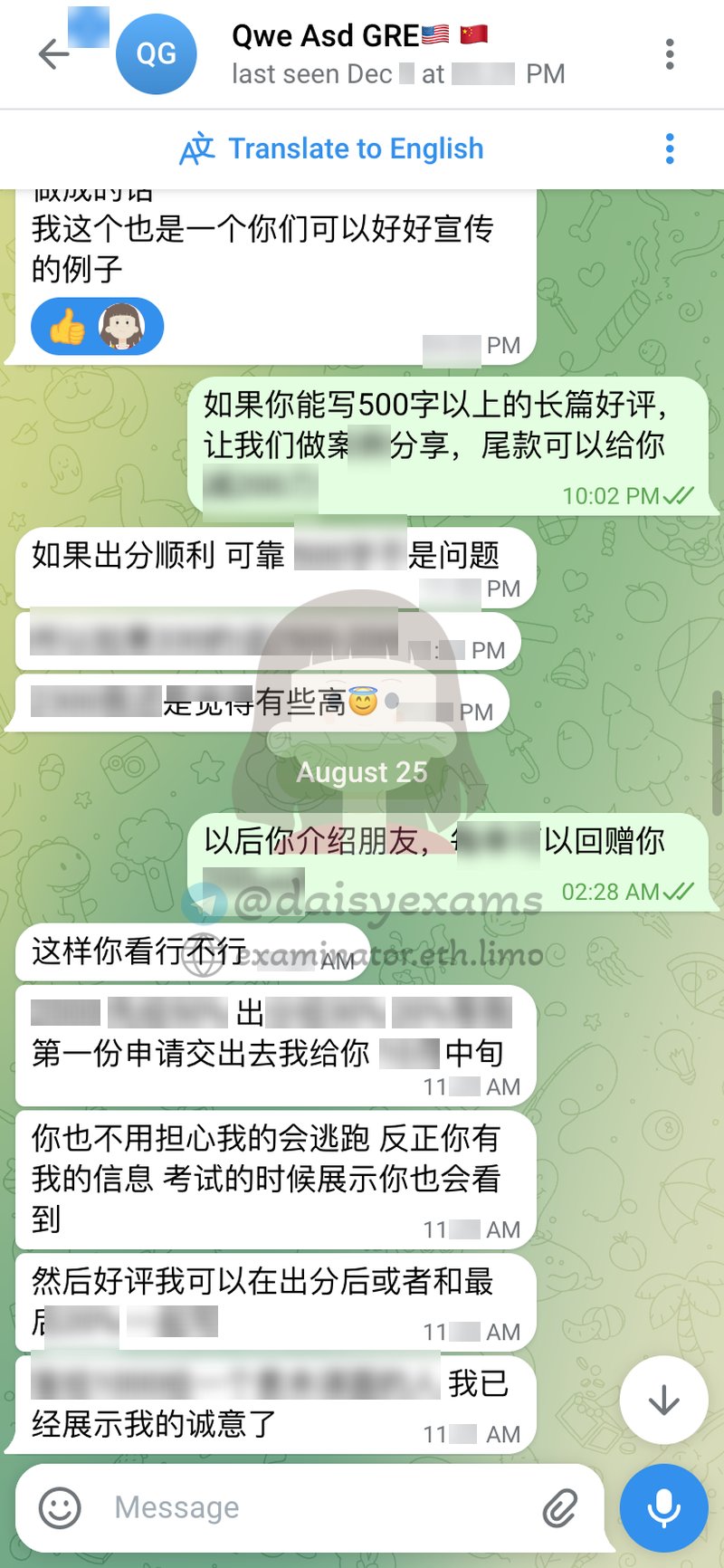Tap Translate to English
Screen dimensions: 724x1568
(x=357, y=148)
